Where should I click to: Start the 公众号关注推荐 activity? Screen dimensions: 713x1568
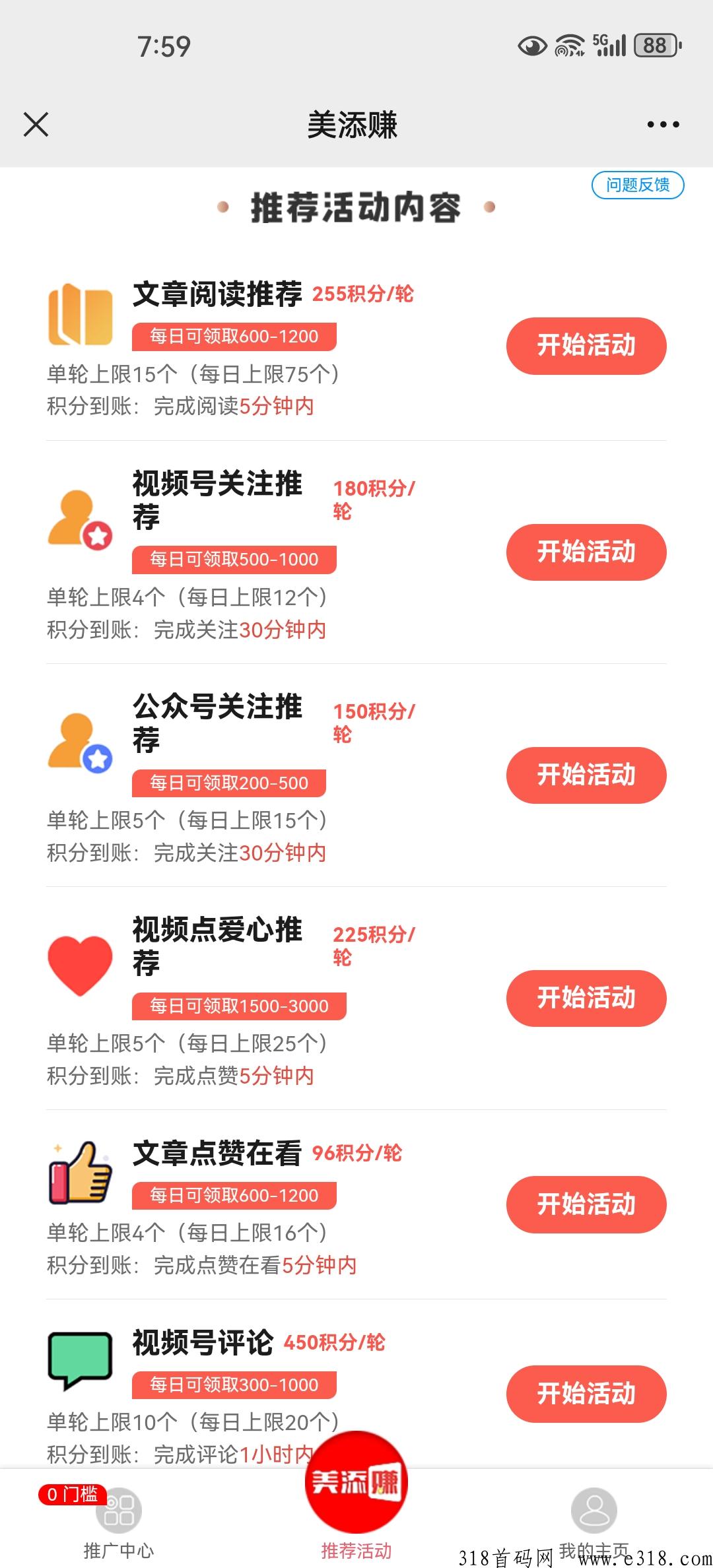[586, 775]
